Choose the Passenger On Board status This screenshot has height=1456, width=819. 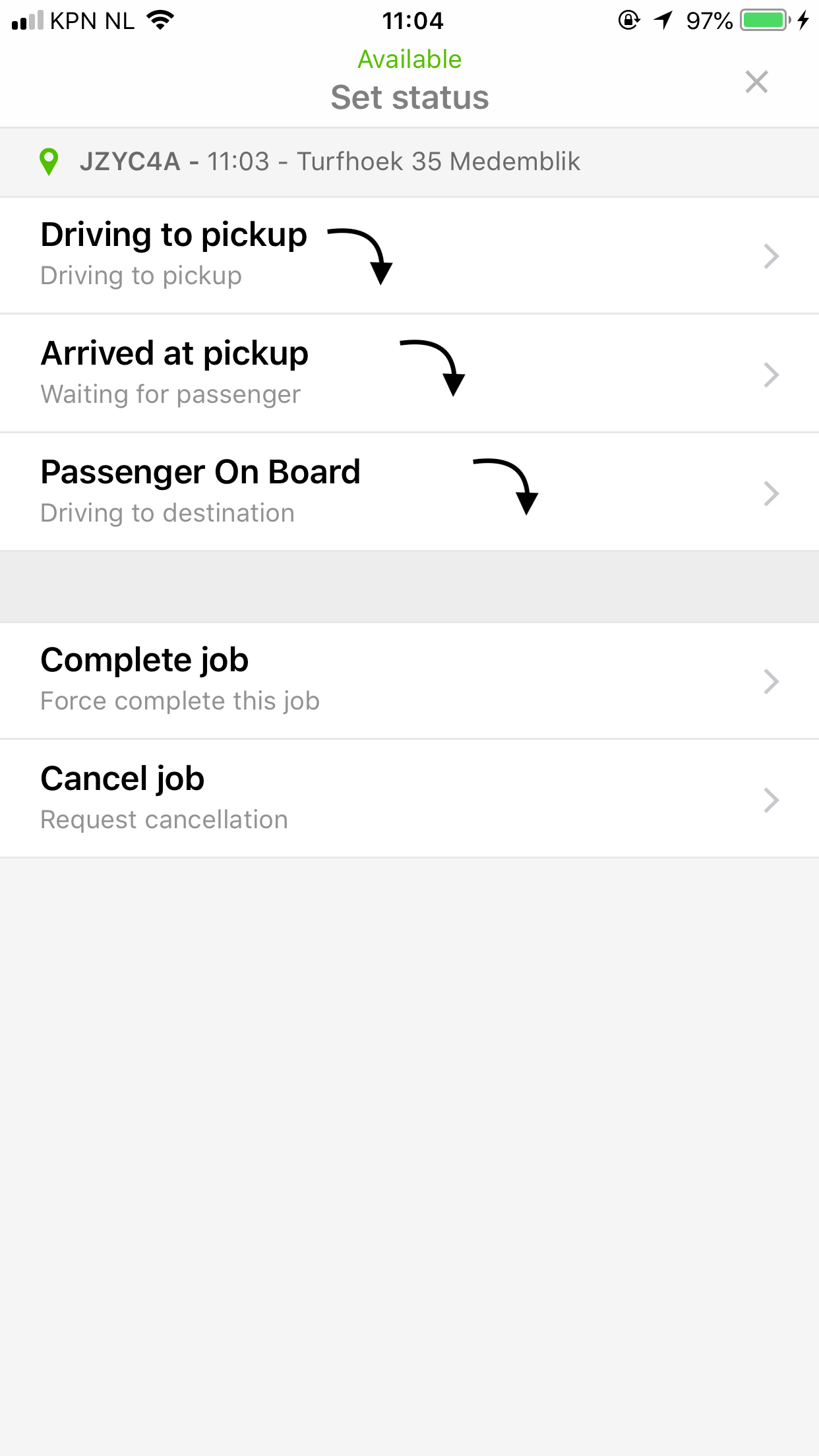coord(409,492)
